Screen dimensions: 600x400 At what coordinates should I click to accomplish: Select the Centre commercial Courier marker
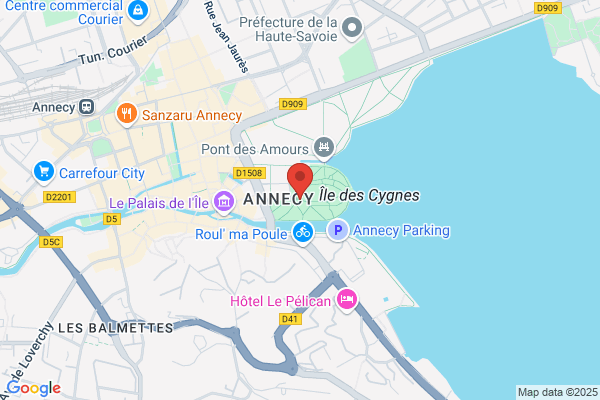(x=138, y=11)
